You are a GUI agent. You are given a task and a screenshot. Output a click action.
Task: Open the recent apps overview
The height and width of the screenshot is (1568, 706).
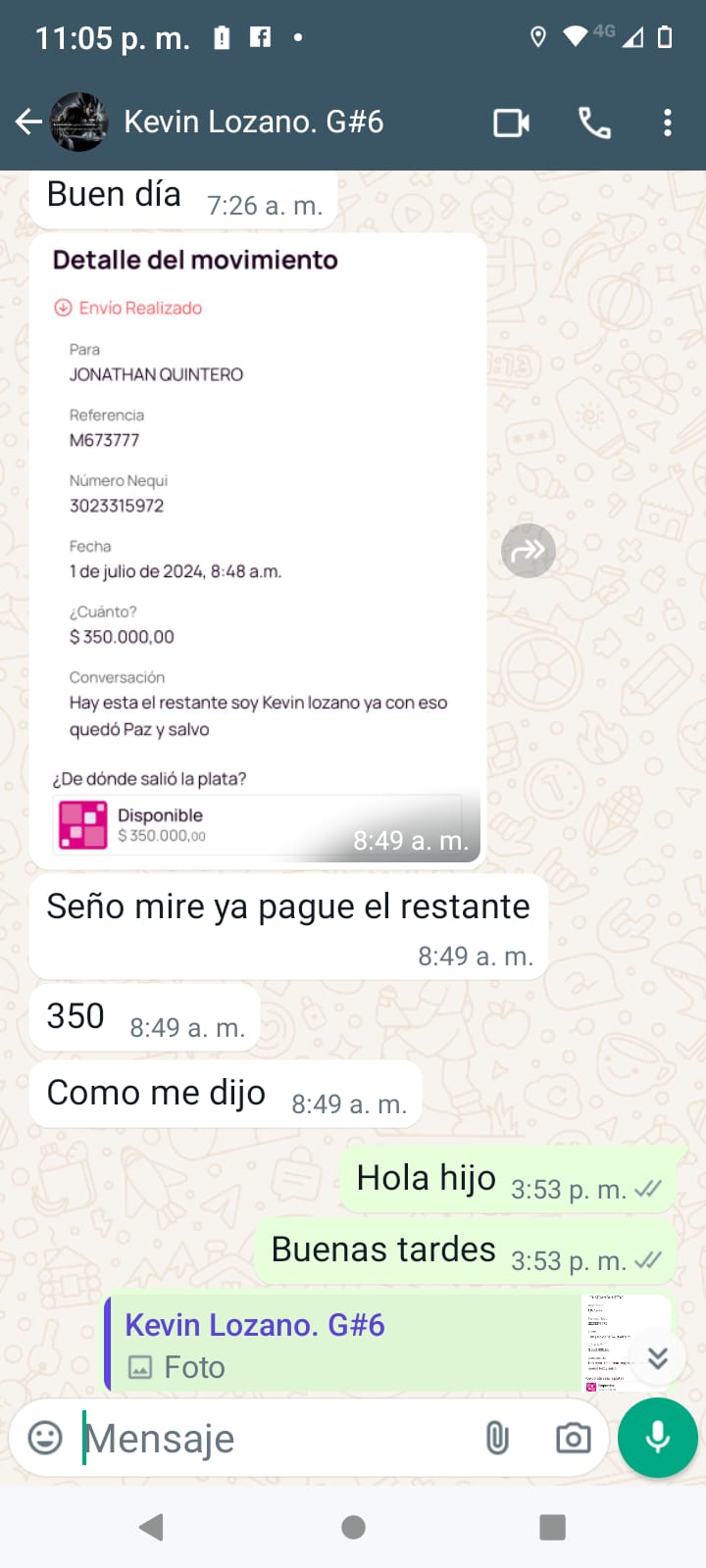552,1527
